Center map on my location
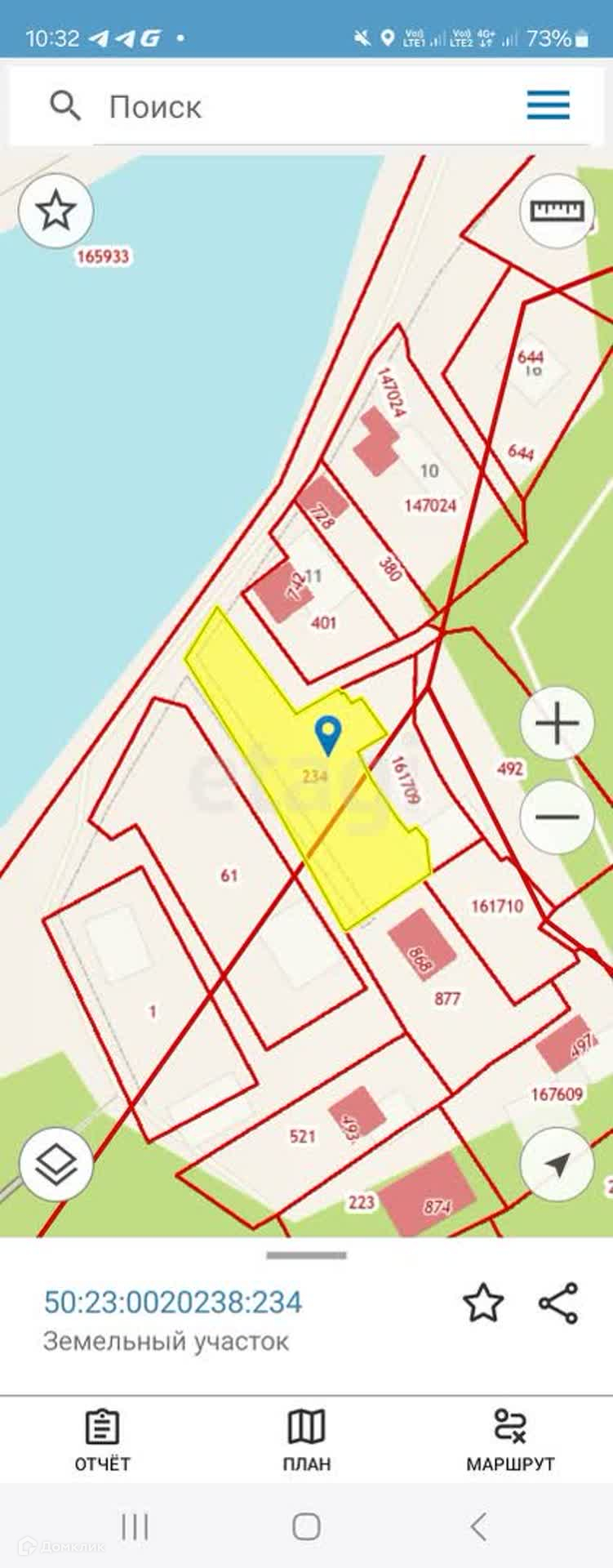 (557, 1165)
